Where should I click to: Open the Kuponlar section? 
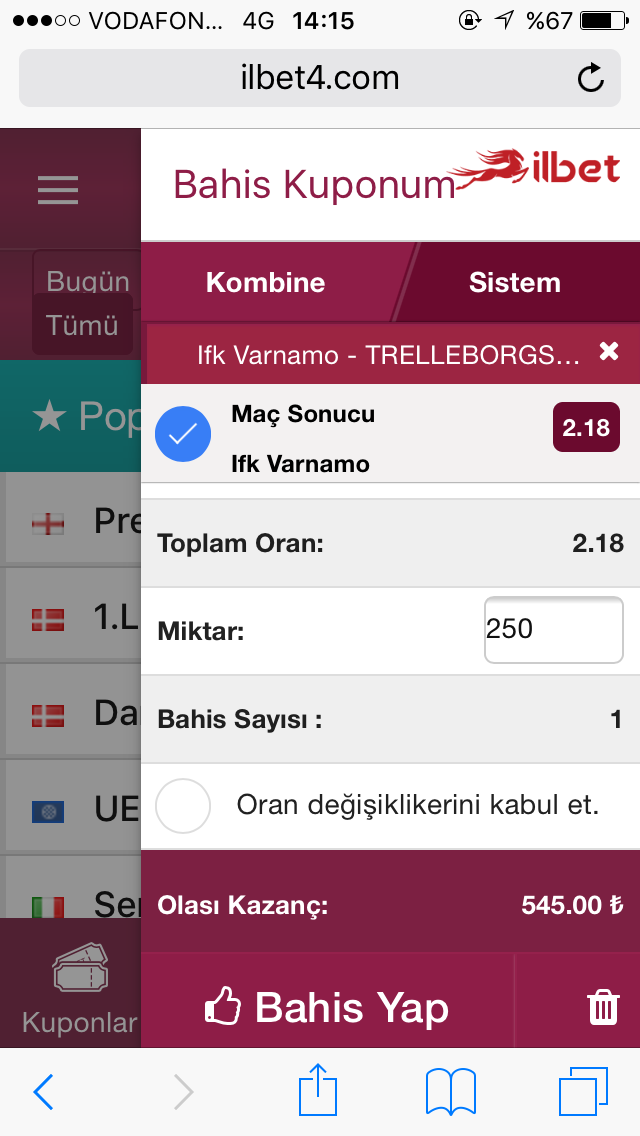(x=79, y=991)
